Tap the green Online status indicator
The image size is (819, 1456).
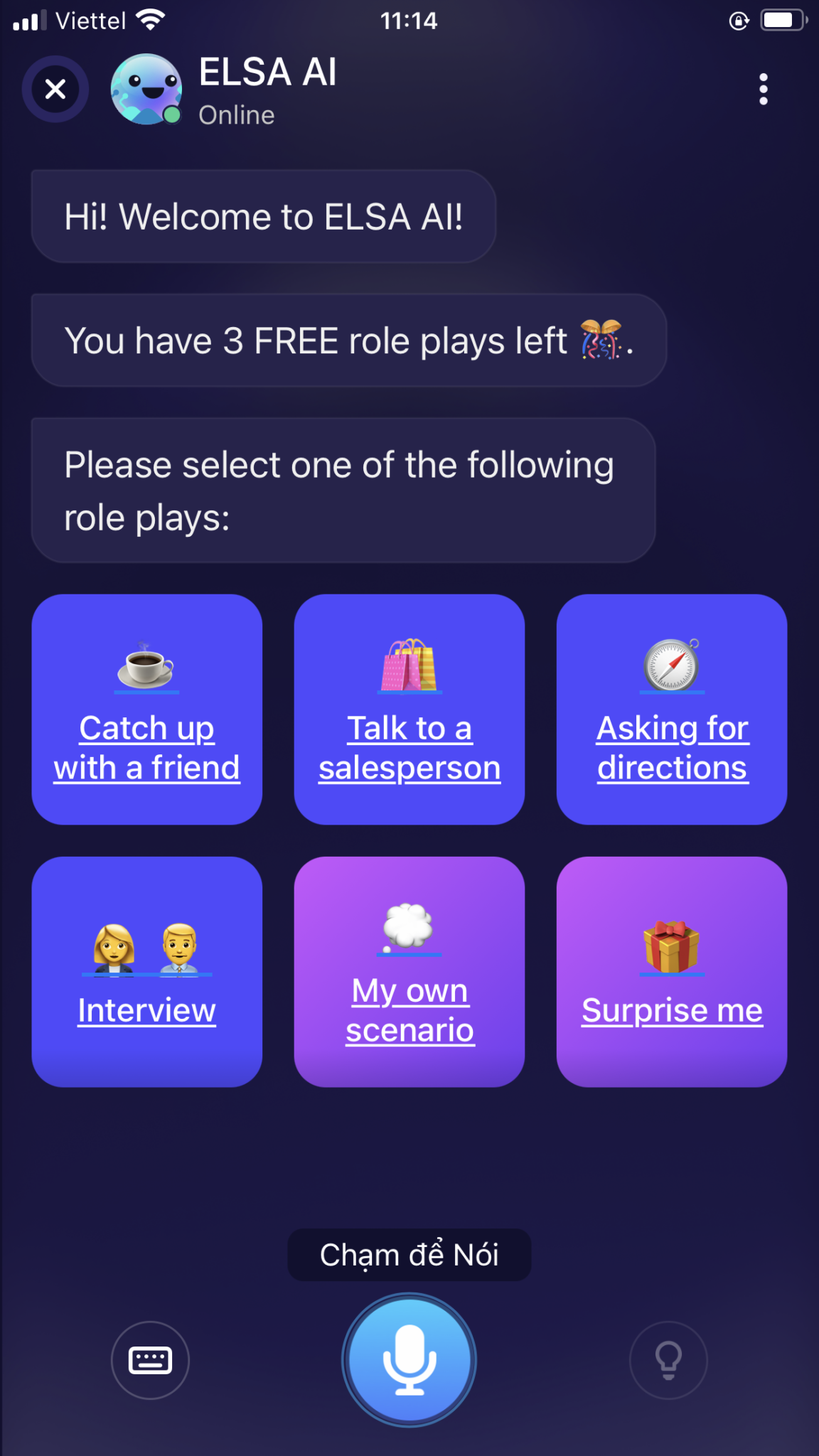[x=171, y=115]
